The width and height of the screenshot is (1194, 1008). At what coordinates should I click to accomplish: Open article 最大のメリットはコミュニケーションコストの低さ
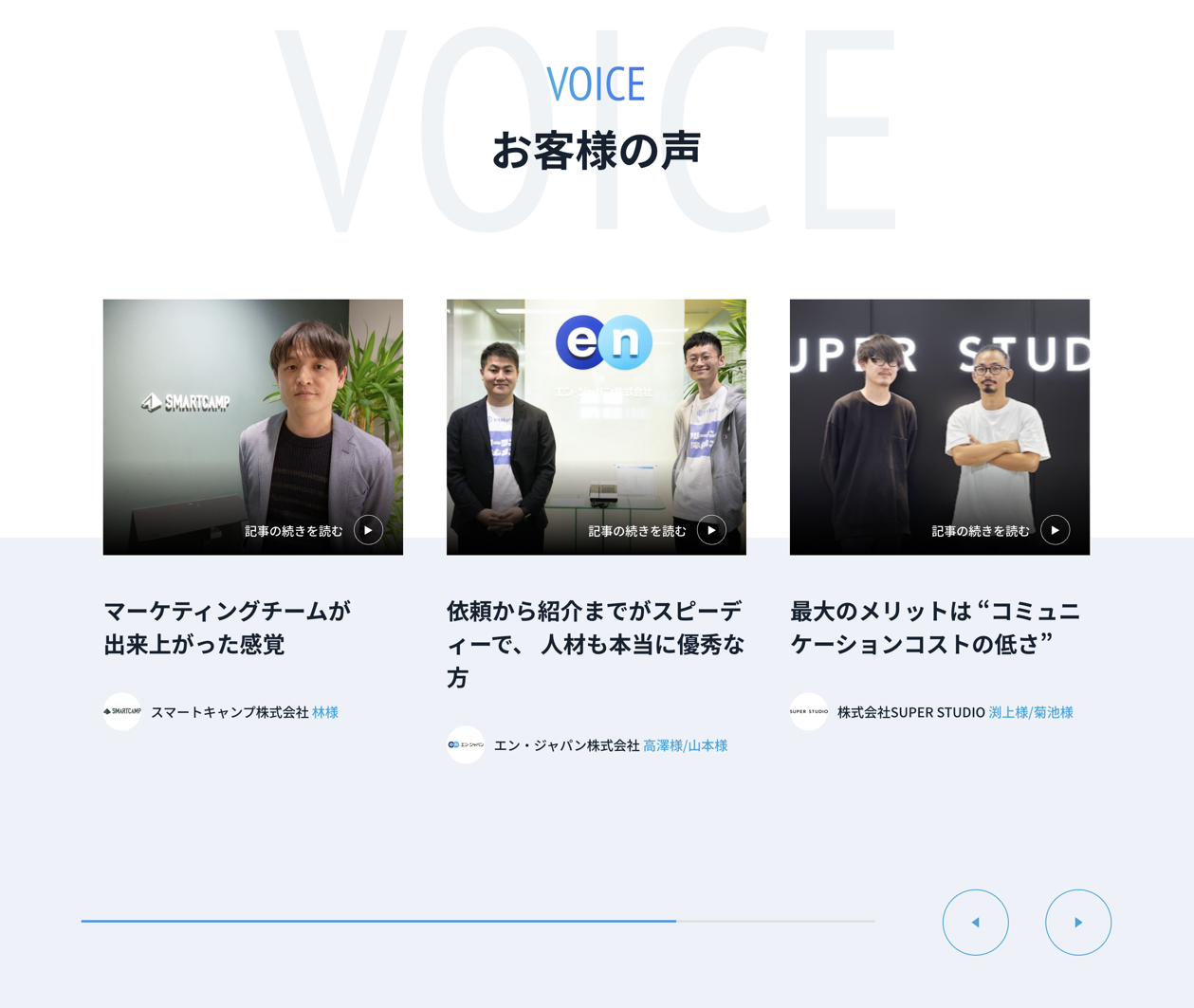[934, 628]
